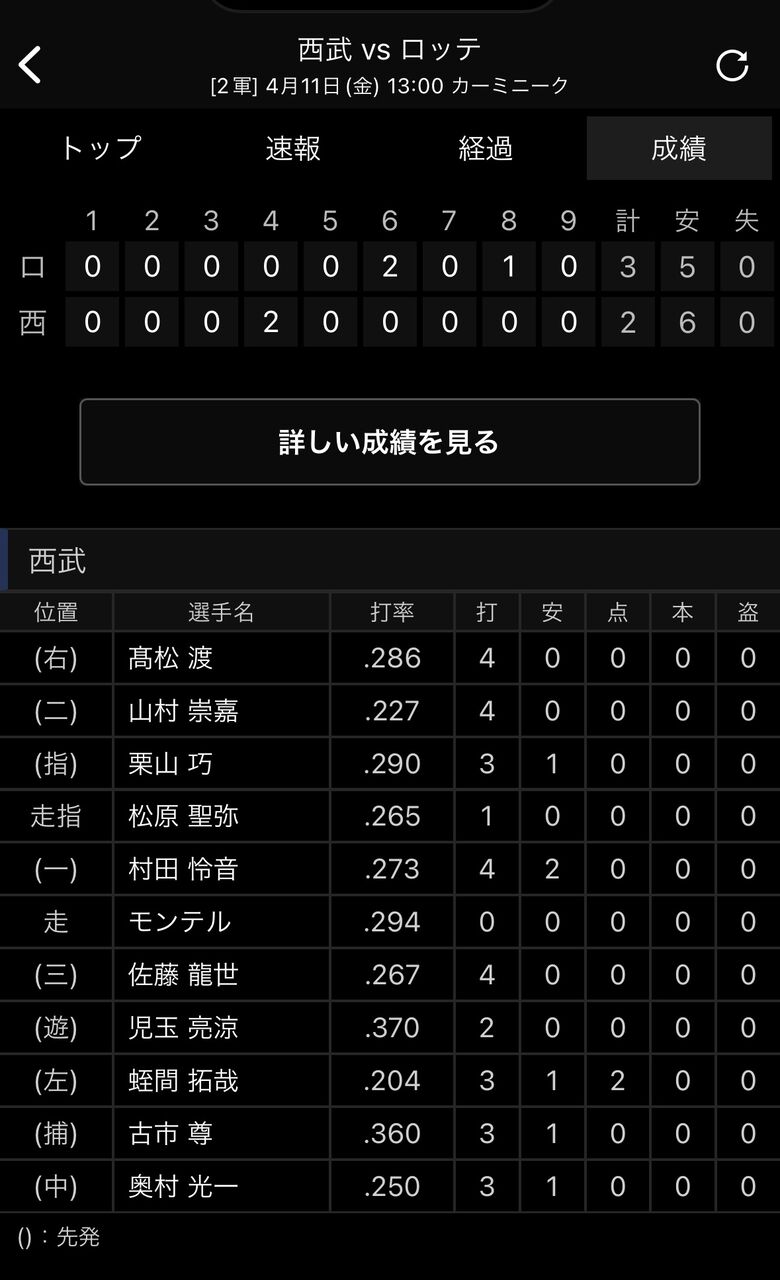The image size is (780, 1280).
Task: Go back using the top-left arrow
Action: pyautogui.click(x=31, y=65)
